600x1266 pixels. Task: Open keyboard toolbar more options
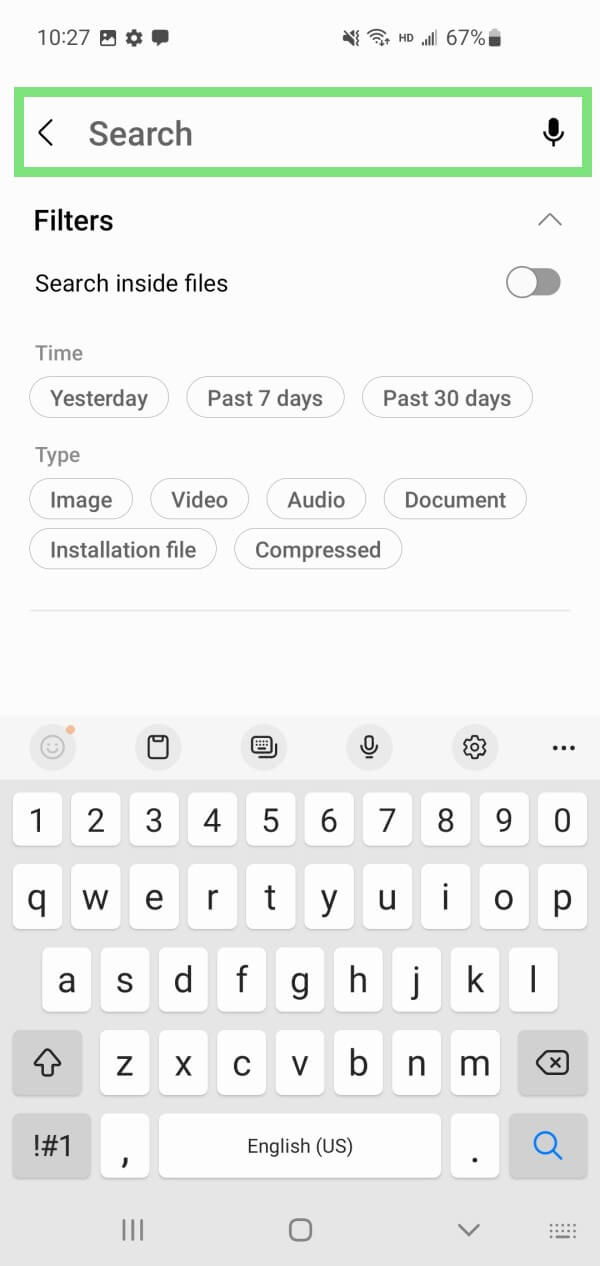(563, 747)
